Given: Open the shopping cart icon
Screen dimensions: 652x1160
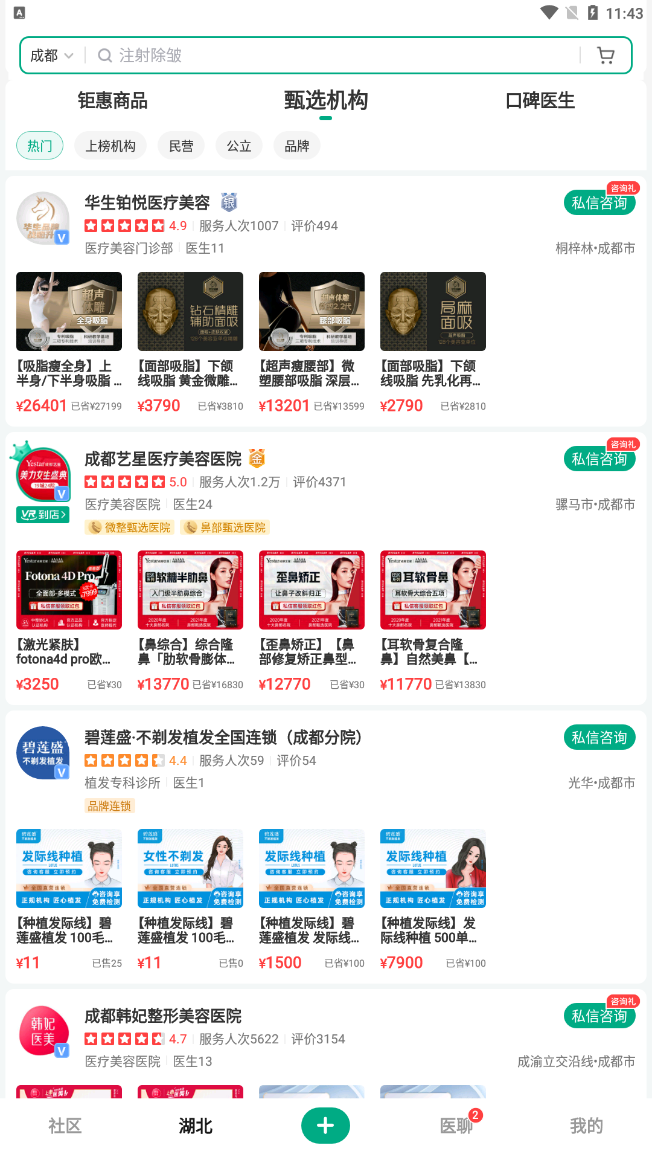Looking at the screenshot, I should tap(606, 55).
